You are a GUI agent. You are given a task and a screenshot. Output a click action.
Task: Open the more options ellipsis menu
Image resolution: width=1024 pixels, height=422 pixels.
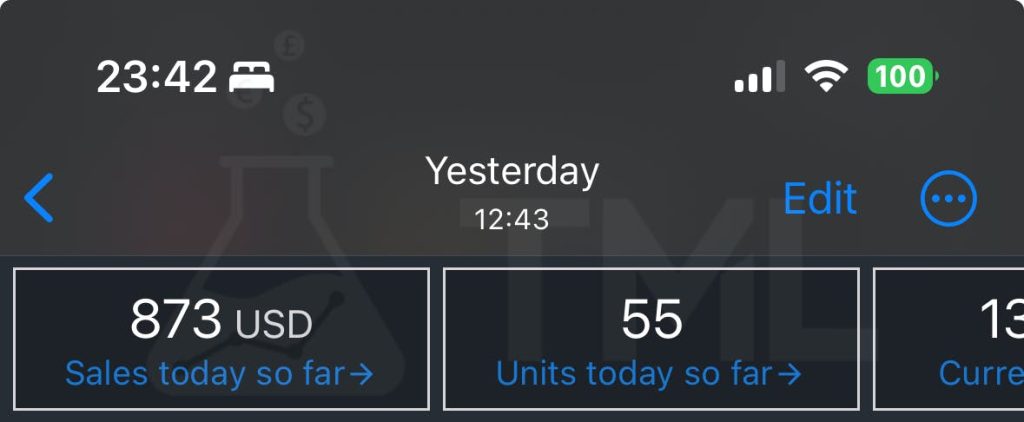pos(947,198)
